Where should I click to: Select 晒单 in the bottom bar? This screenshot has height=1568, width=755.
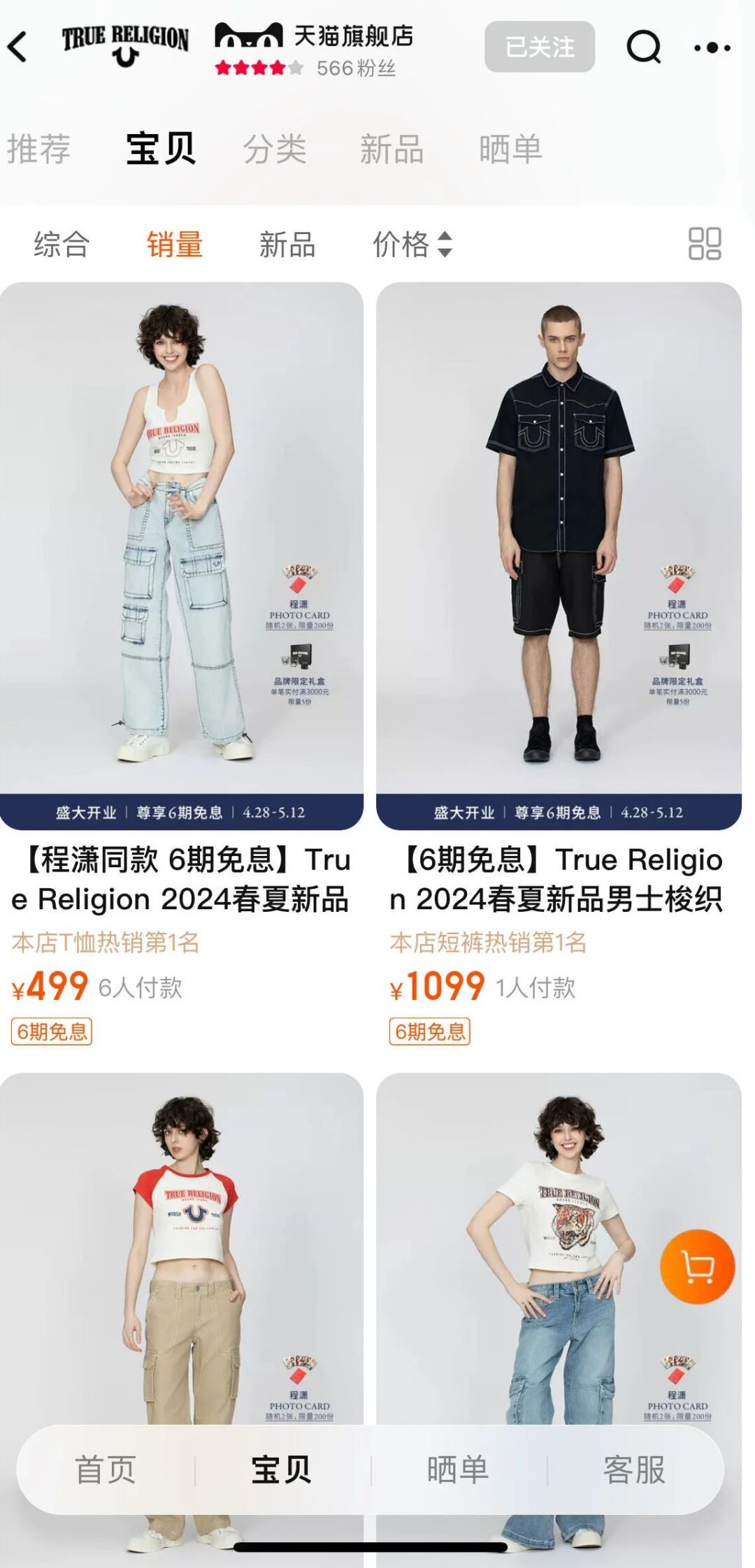tap(458, 1469)
